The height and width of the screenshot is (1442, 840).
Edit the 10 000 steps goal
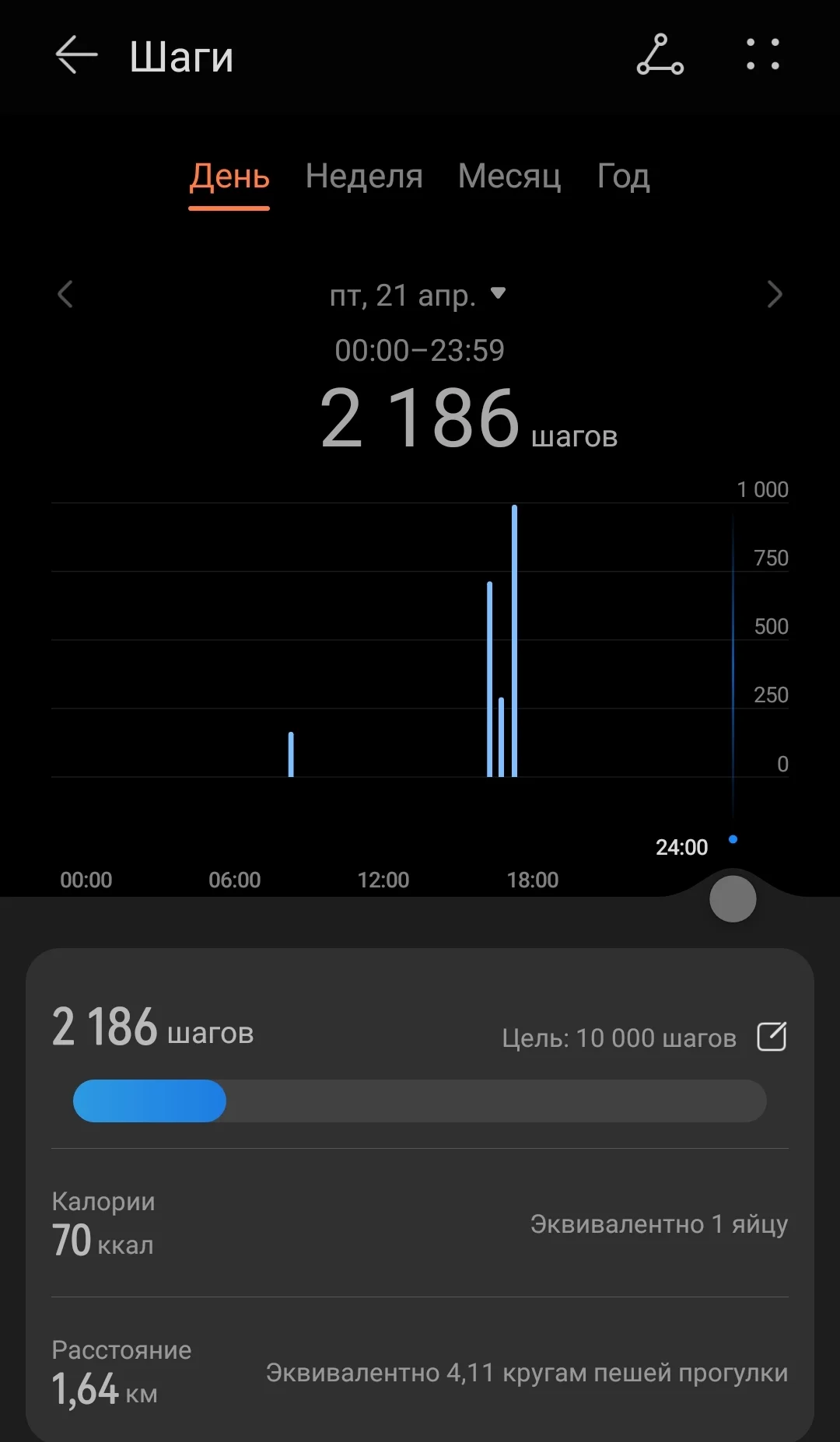pos(772,1037)
